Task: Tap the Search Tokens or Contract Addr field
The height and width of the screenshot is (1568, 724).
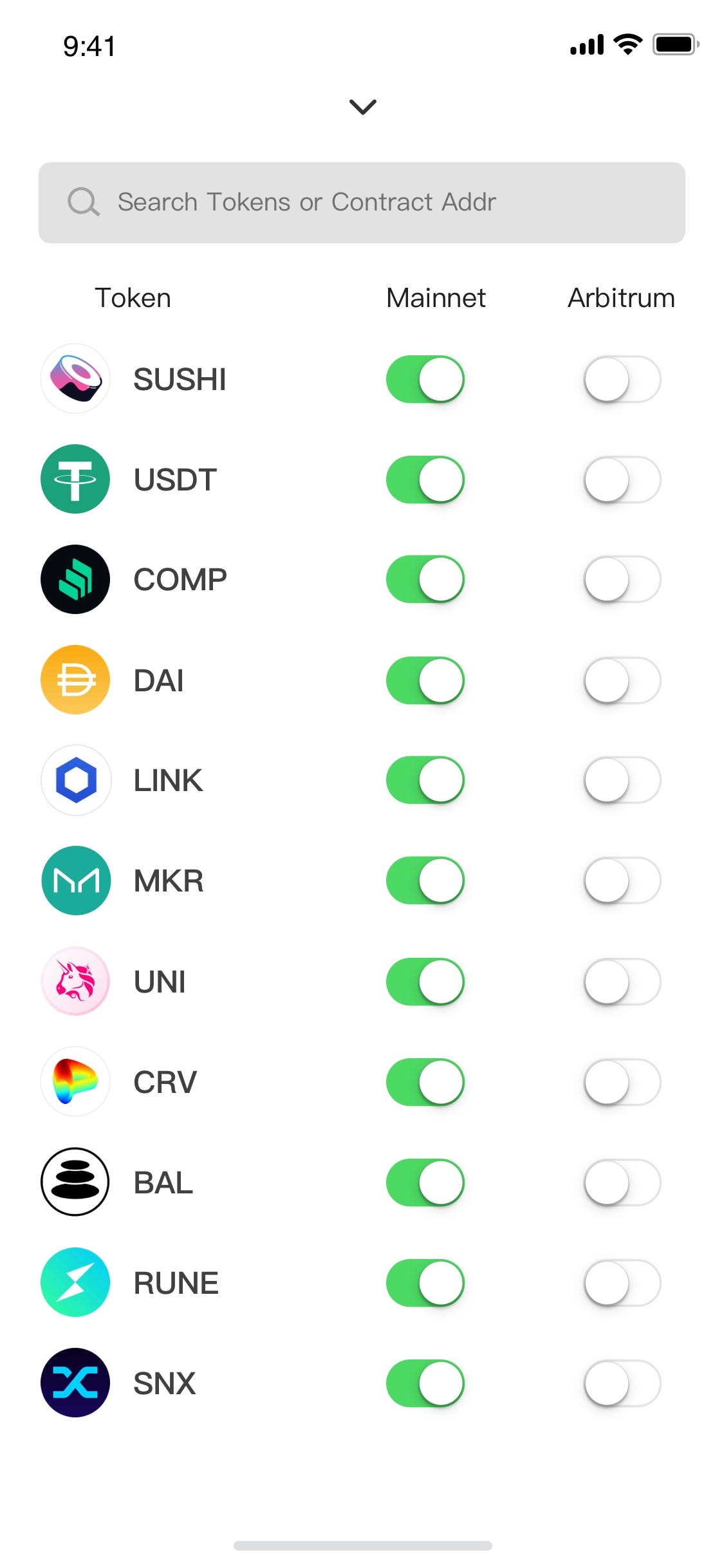Action: pyautogui.click(x=362, y=203)
